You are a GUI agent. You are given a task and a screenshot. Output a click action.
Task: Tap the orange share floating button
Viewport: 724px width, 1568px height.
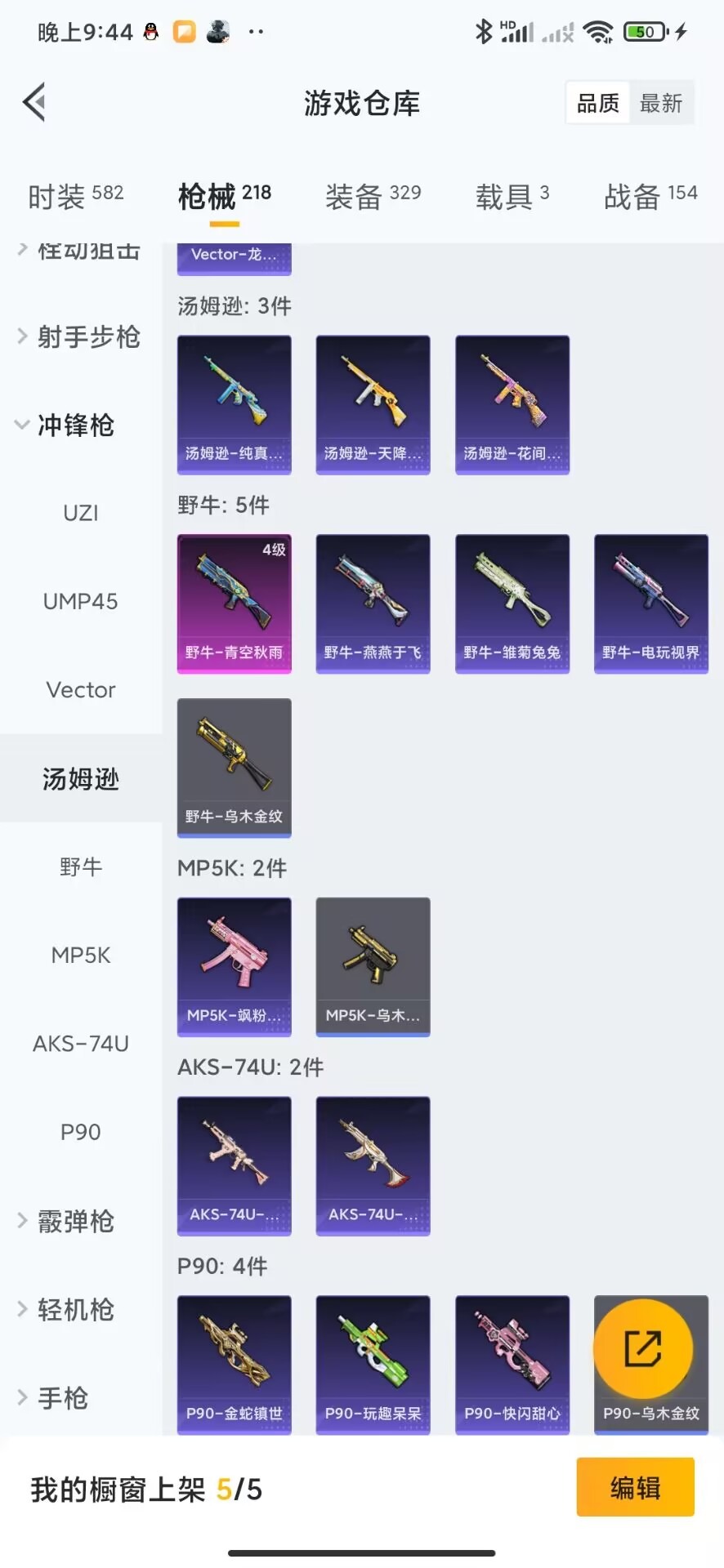click(x=643, y=1348)
